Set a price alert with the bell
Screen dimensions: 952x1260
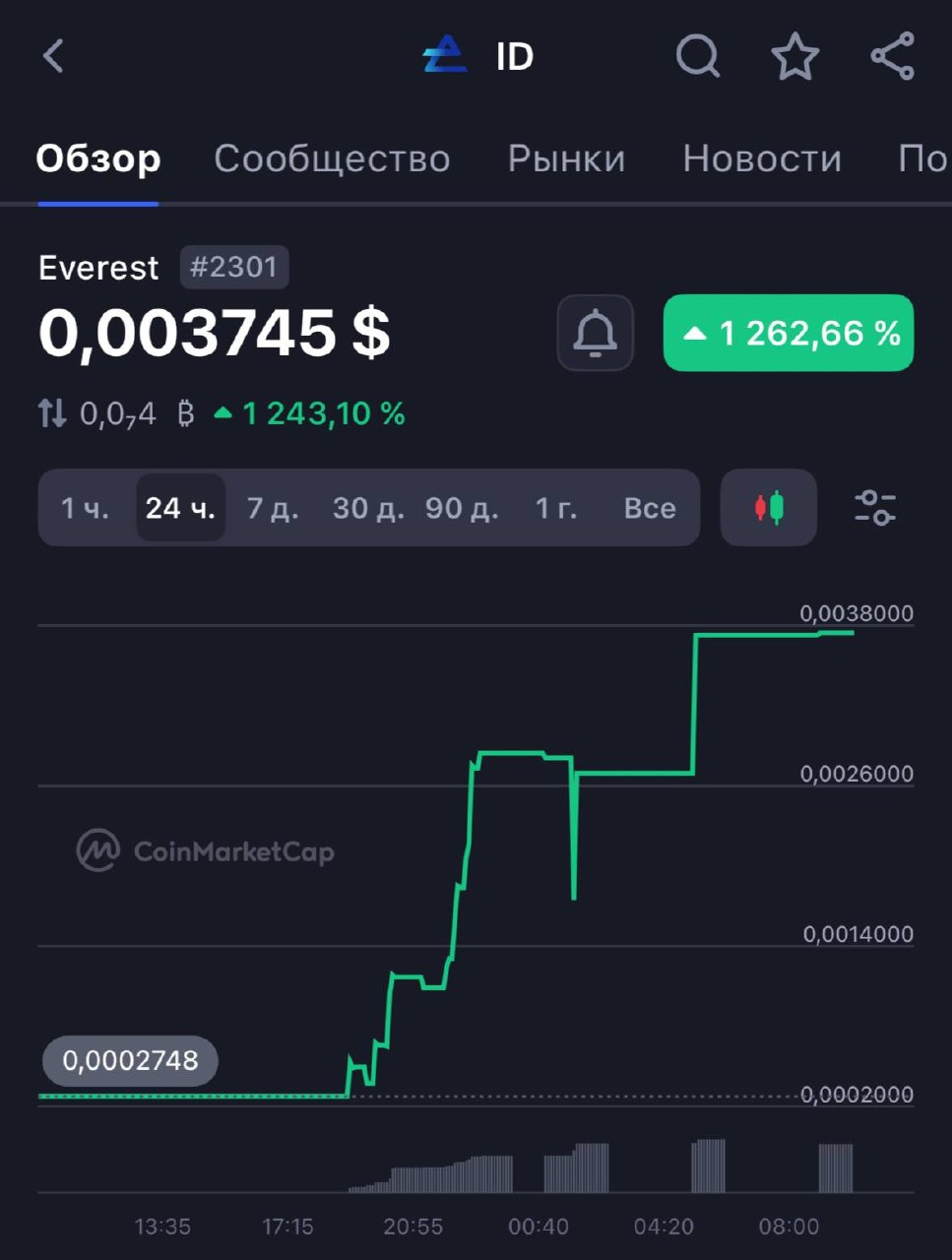(595, 333)
